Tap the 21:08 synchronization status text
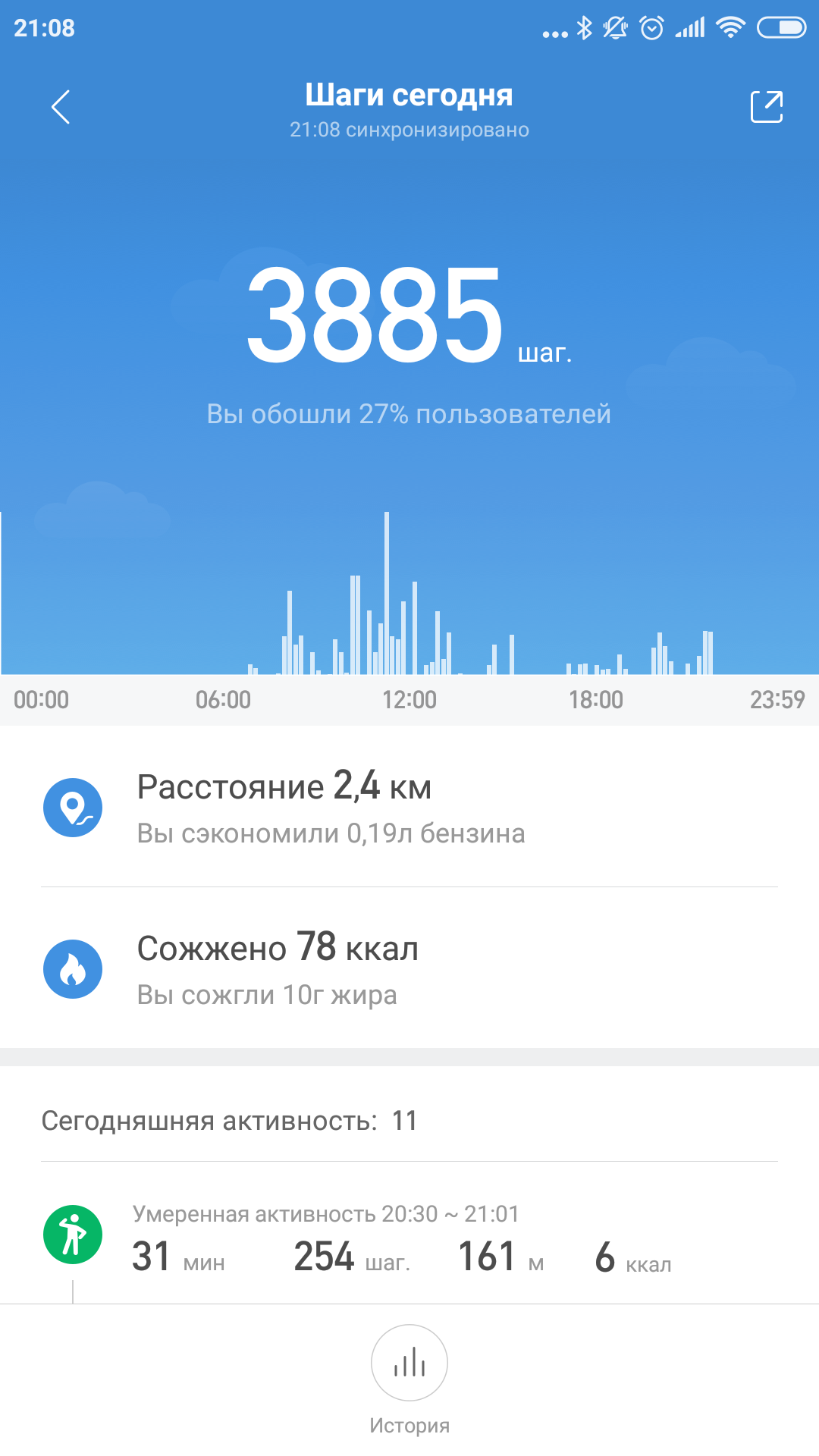The height and width of the screenshot is (1456, 819). pyautogui.click(x=409, y=130)
